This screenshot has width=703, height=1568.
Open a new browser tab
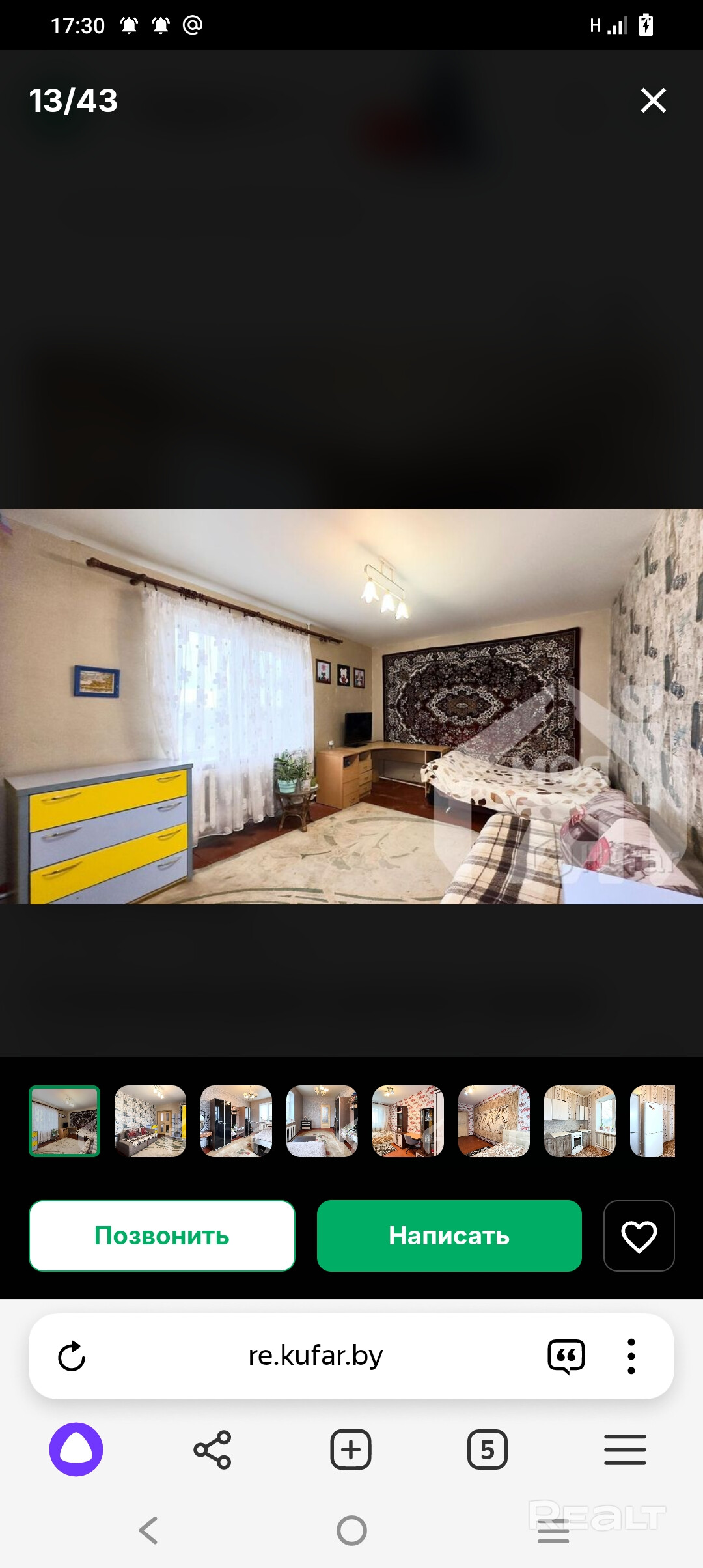[351, 1449]
